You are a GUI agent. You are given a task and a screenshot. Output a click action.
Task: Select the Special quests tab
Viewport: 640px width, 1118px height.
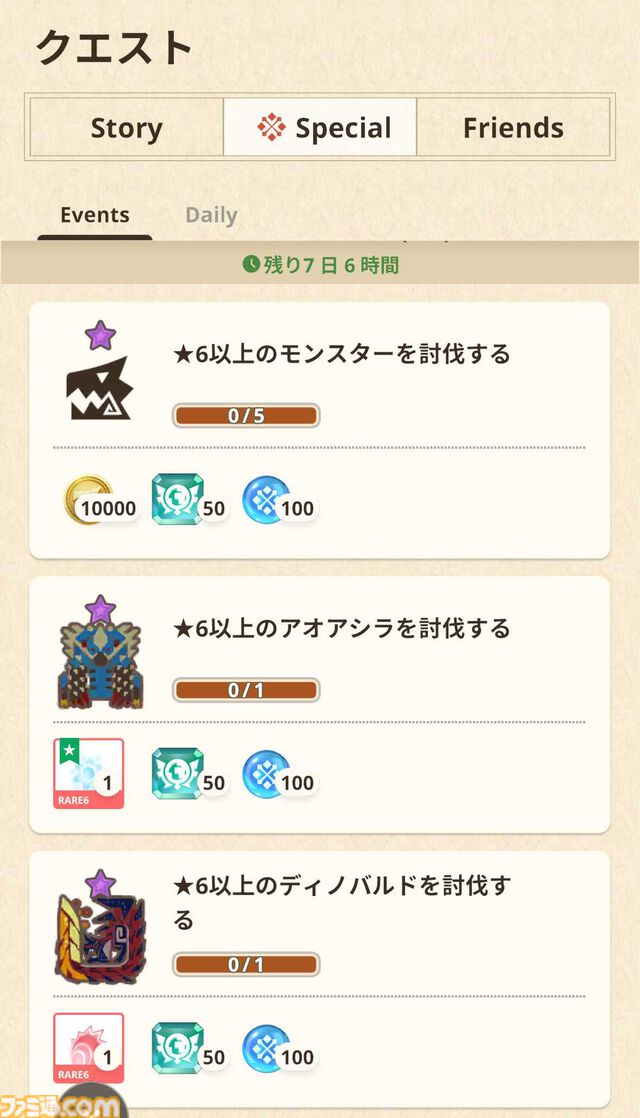(320, 128)
